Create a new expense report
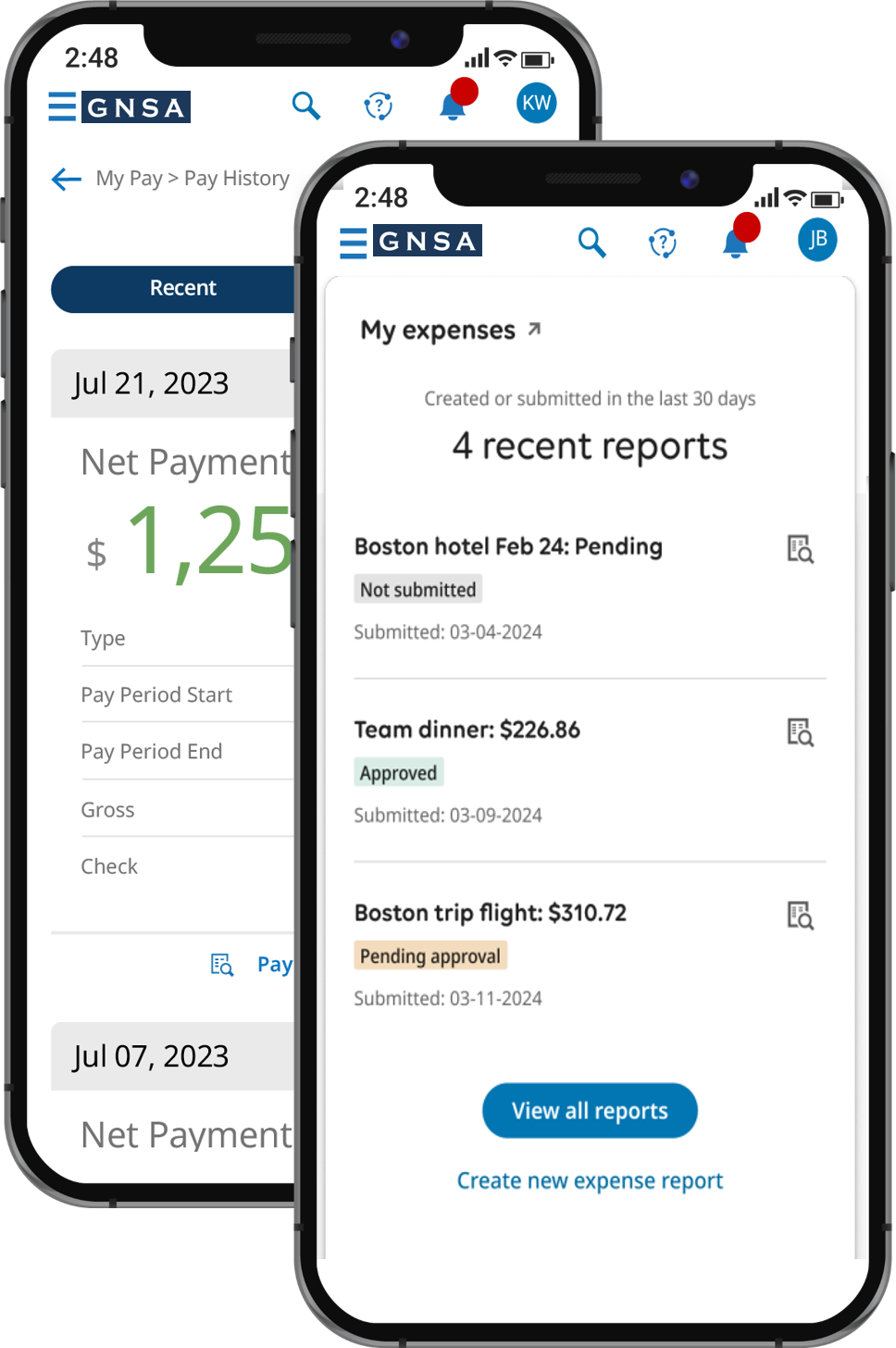 tap(590, 1179)
